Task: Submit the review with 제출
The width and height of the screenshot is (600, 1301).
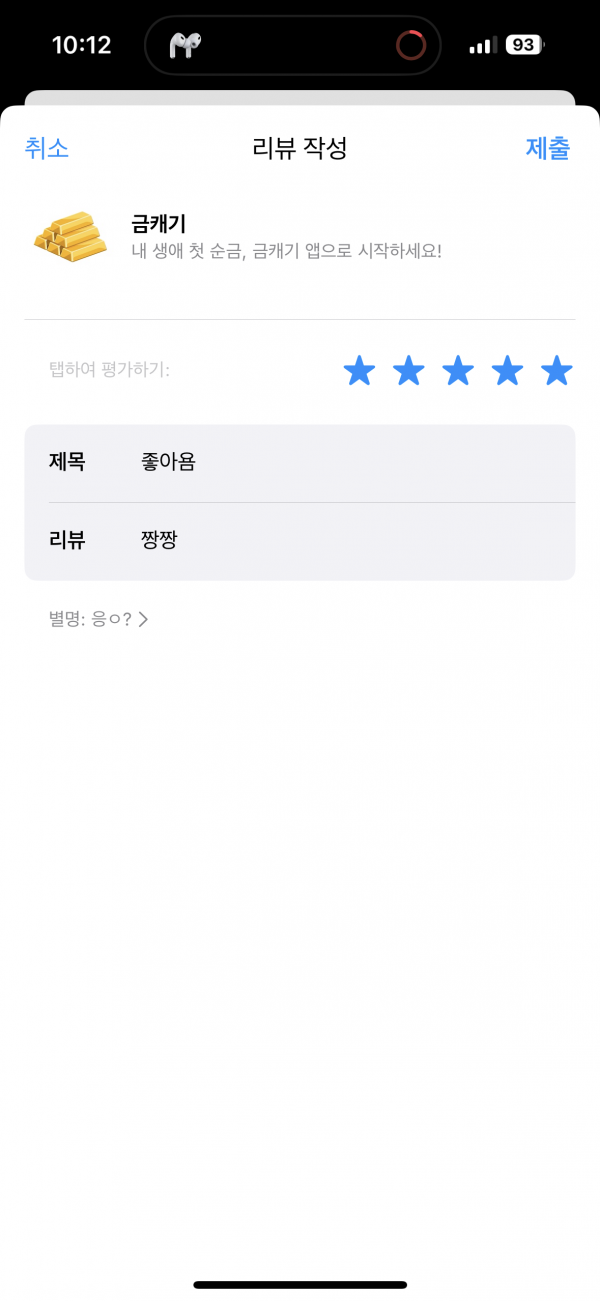Action: coord(548,148)
